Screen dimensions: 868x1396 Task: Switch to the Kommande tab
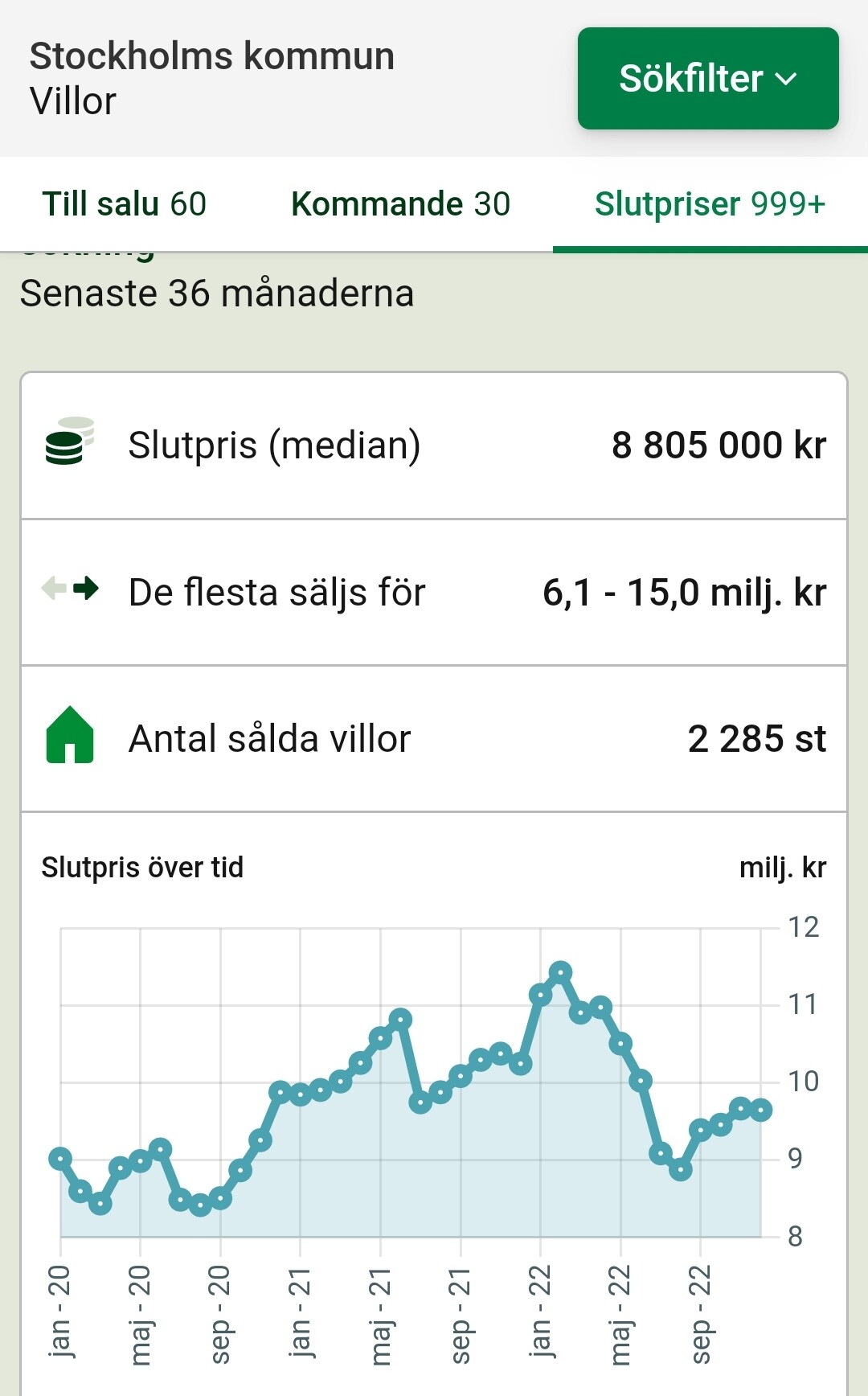400,204
